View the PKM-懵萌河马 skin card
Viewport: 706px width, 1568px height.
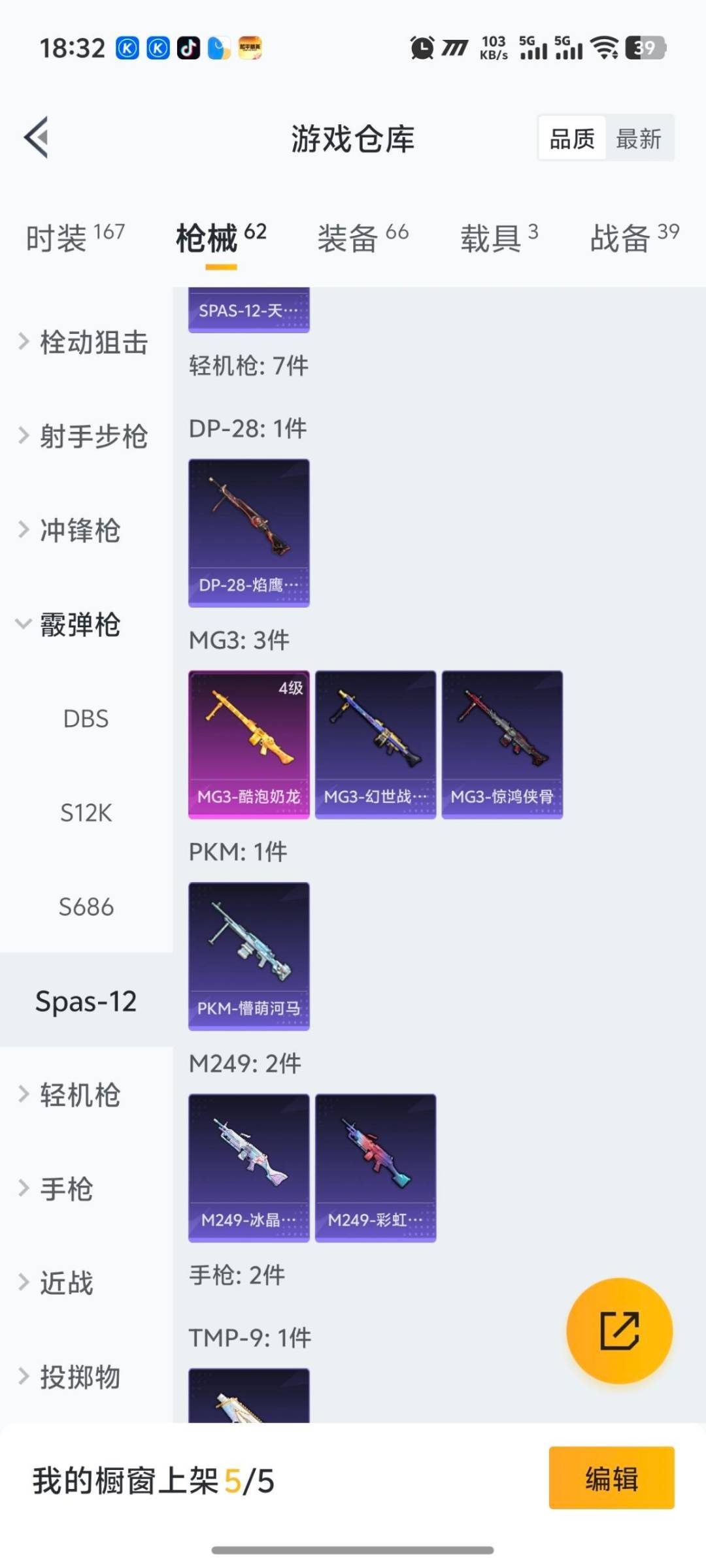coord(249,955)
